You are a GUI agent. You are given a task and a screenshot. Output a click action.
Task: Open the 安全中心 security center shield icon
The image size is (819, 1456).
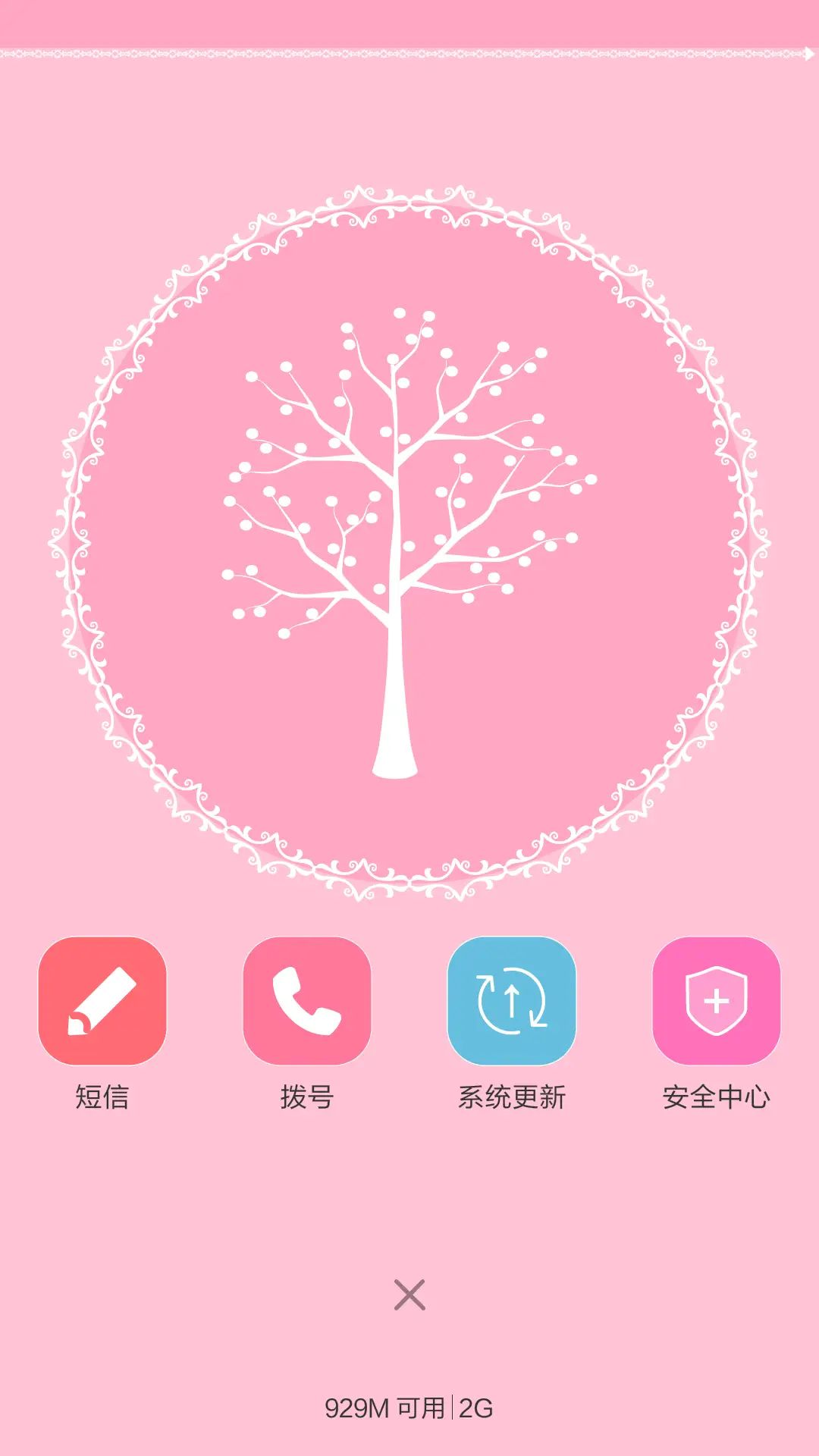pyautogui.click(x=715, y=999)
